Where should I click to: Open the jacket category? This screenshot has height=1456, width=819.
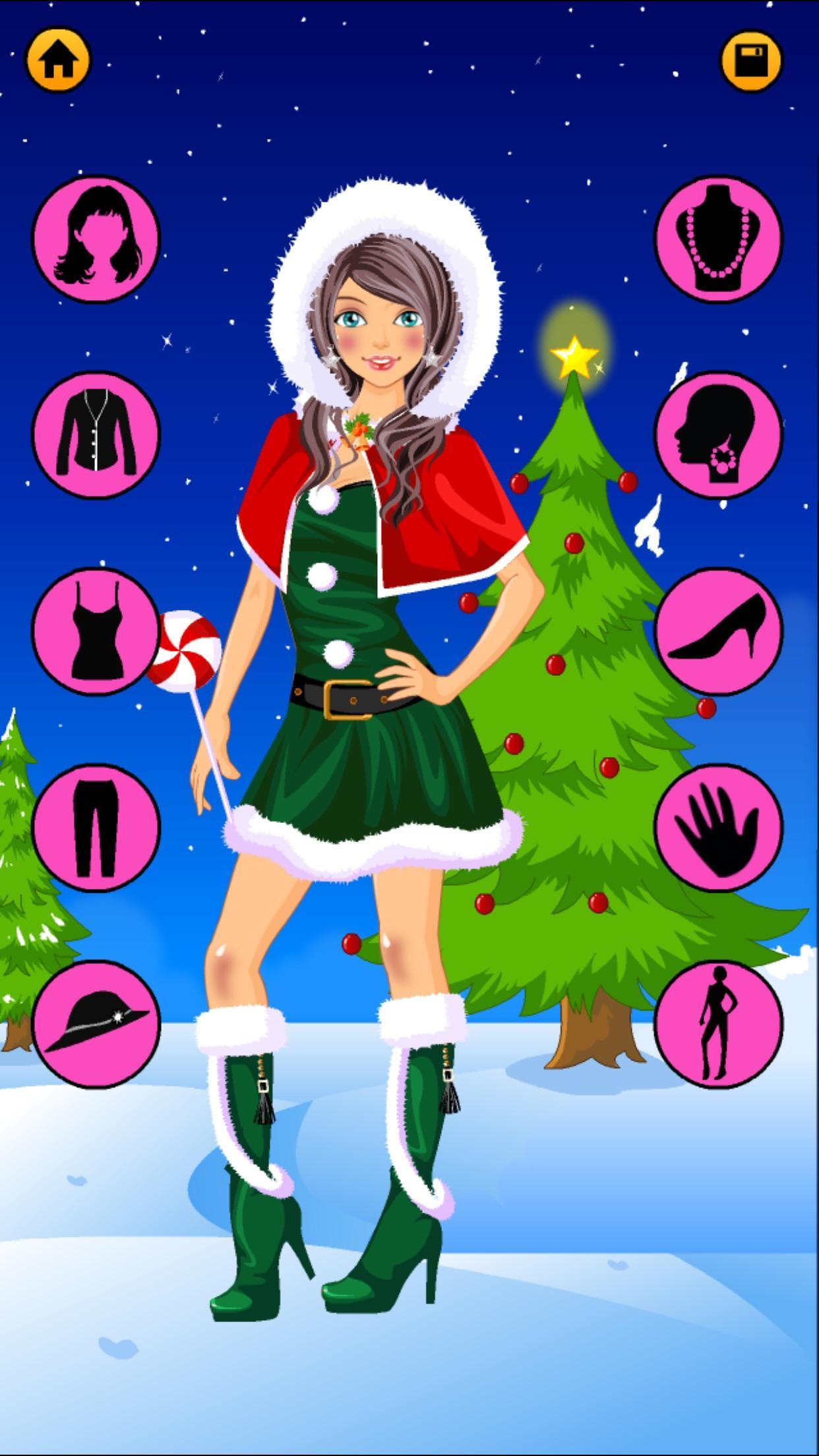[96, 435]
